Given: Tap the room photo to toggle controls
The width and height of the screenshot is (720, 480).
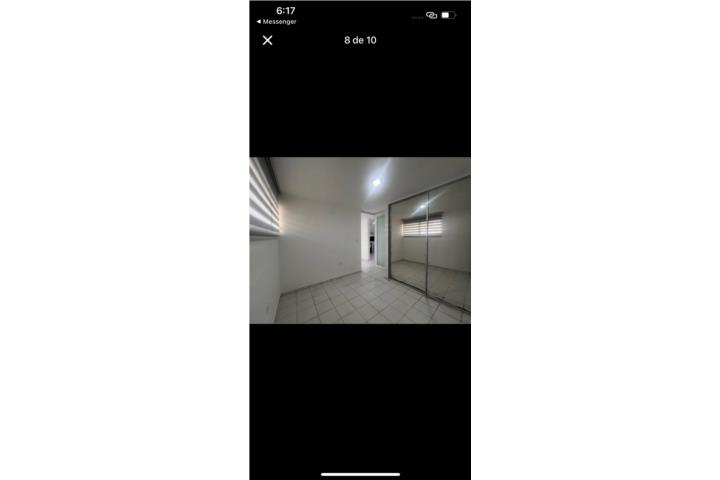Looking at the screenshot, I should tap(359, 240).
